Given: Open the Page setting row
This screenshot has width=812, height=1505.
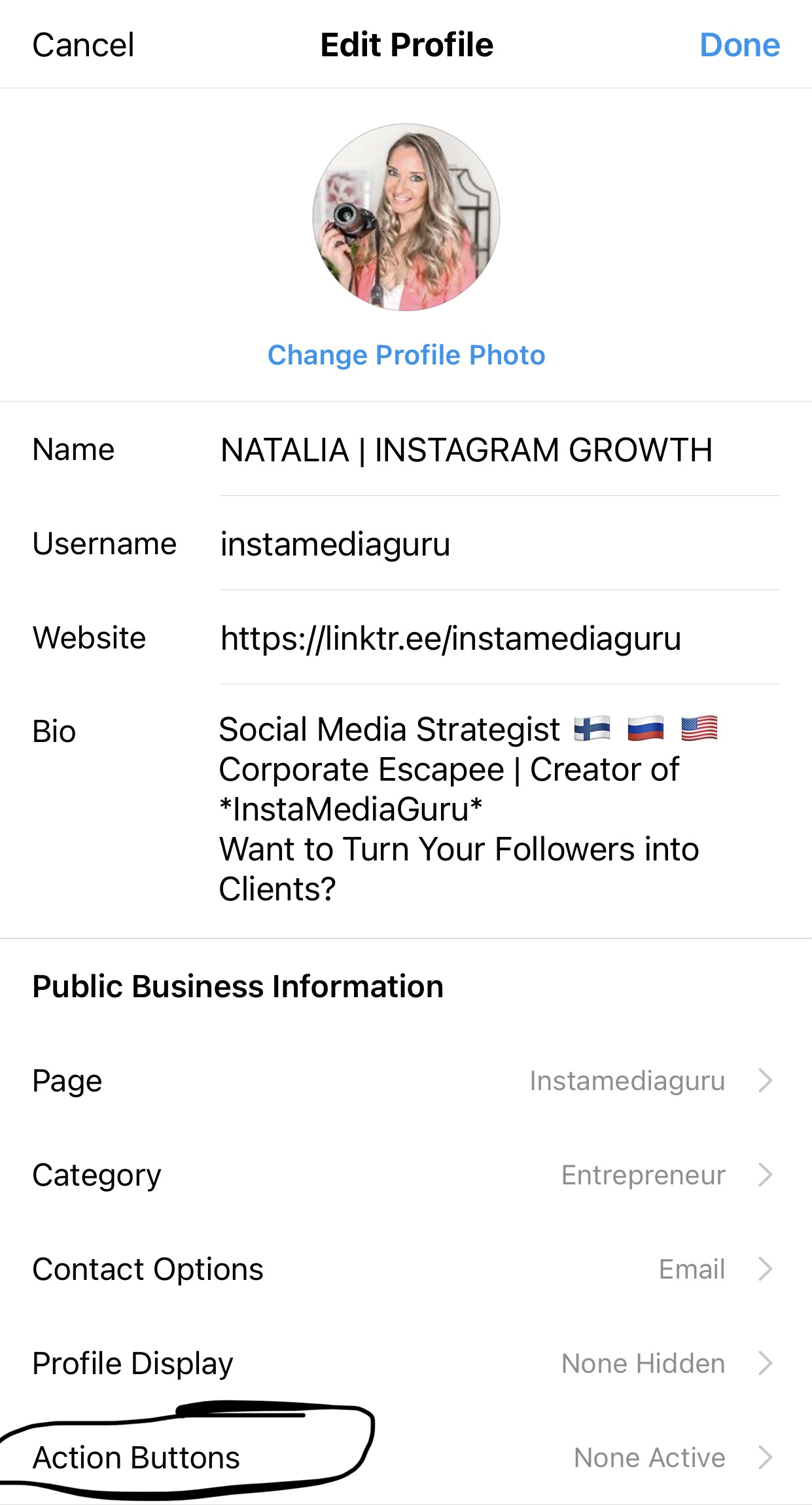Looking at the screenshot, I should (406, 1081).
